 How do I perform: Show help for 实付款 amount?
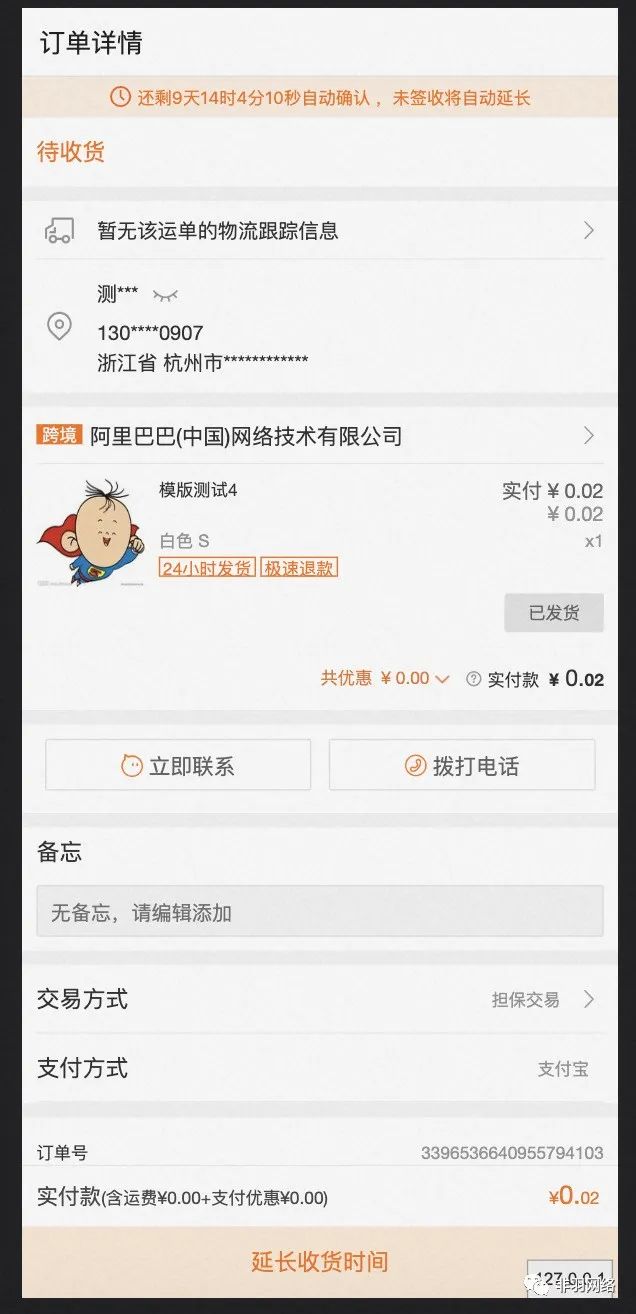tap(473, 679)
